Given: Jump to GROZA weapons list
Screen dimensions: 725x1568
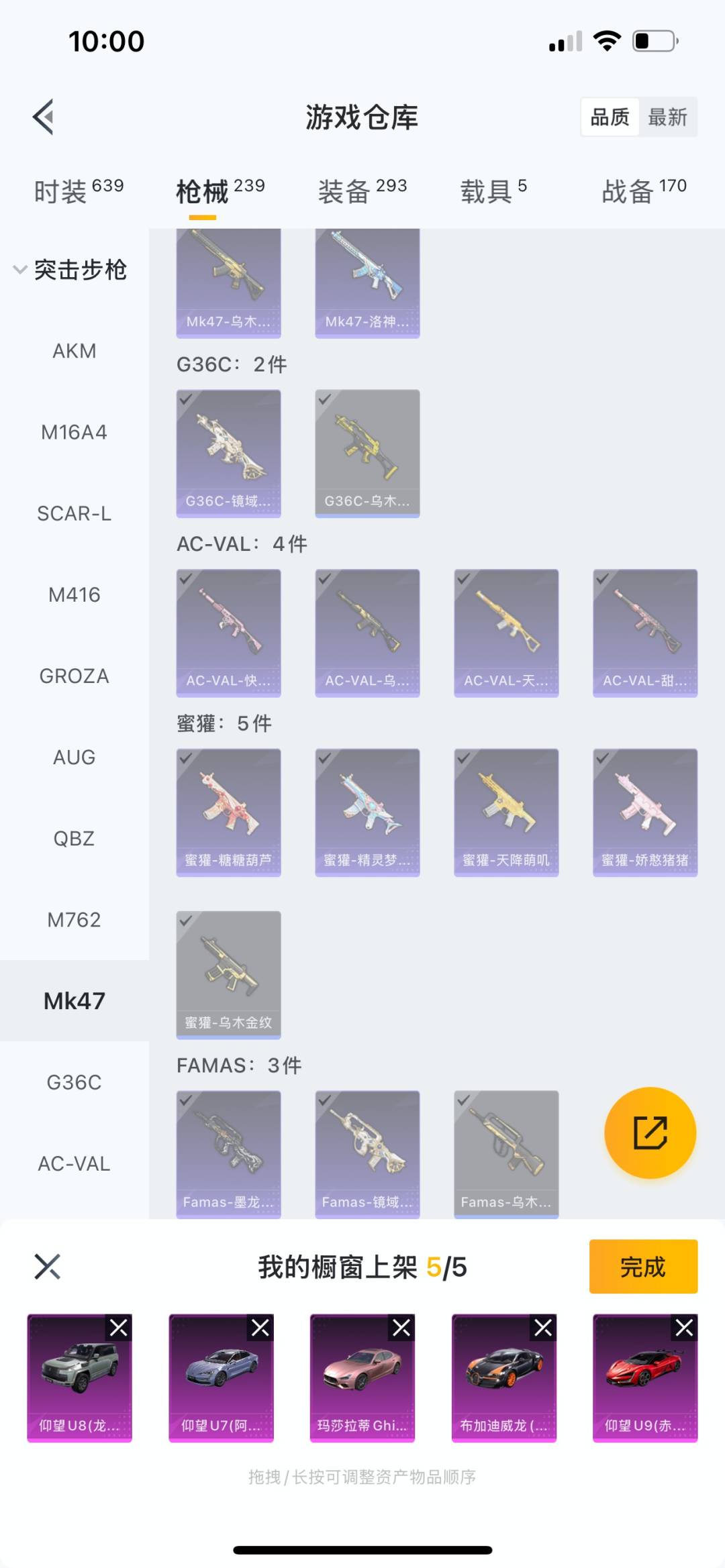Looking at the screenshot, I should [x=74, y=676].
